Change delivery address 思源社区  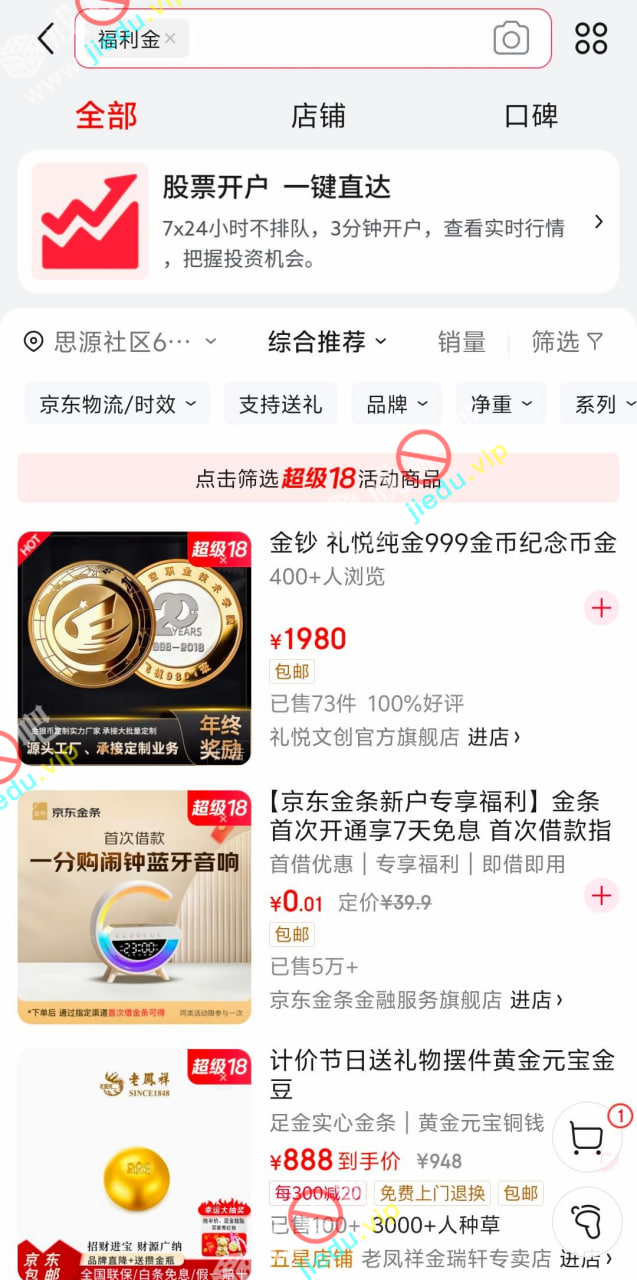pos(120,342)
